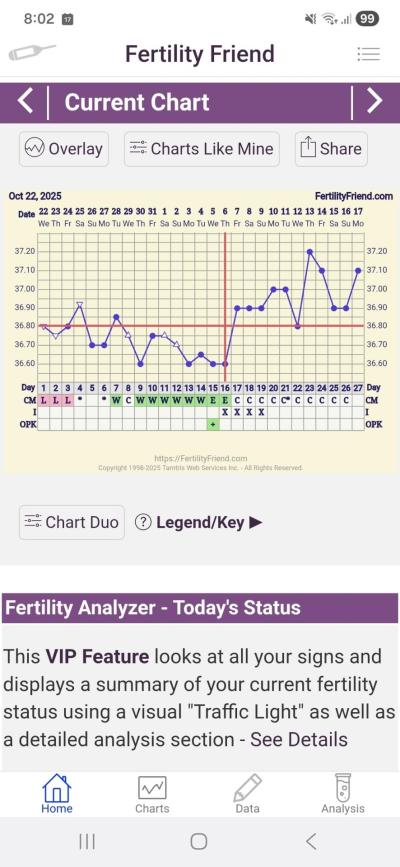Open the Overlay option
This screenshot has height=867, width=400.
(64, 149)
